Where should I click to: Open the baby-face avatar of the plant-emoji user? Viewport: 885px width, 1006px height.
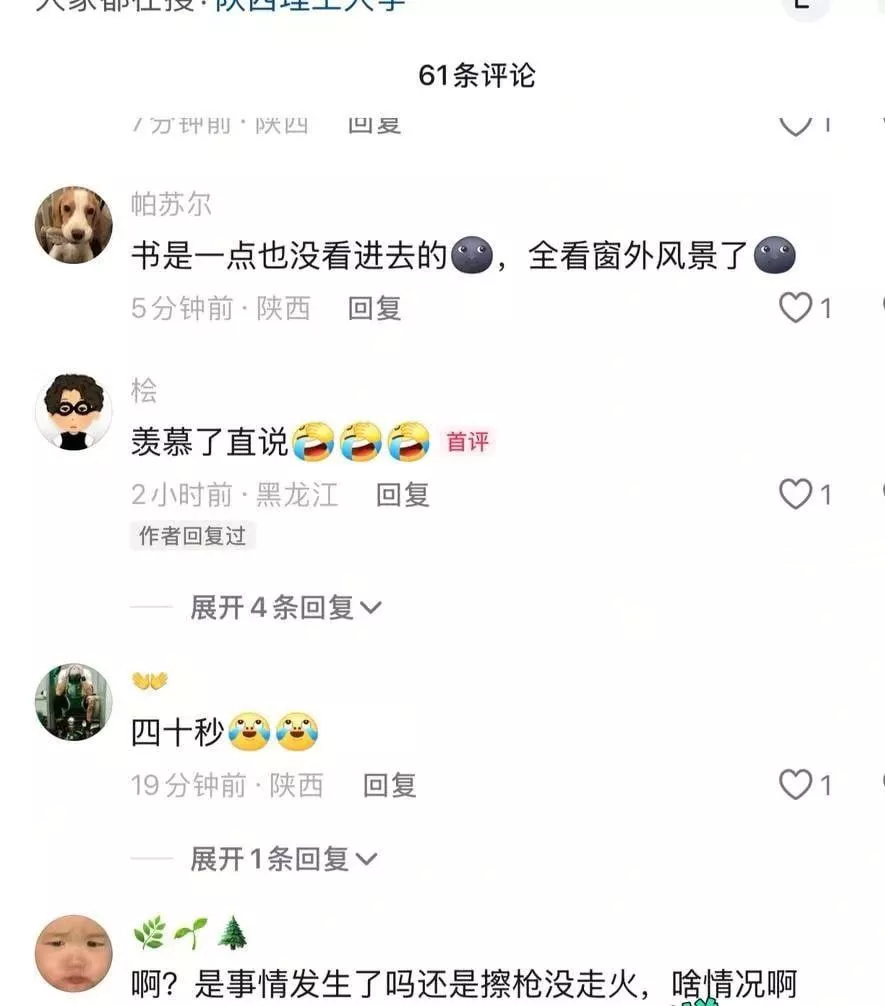coord(74,954)
